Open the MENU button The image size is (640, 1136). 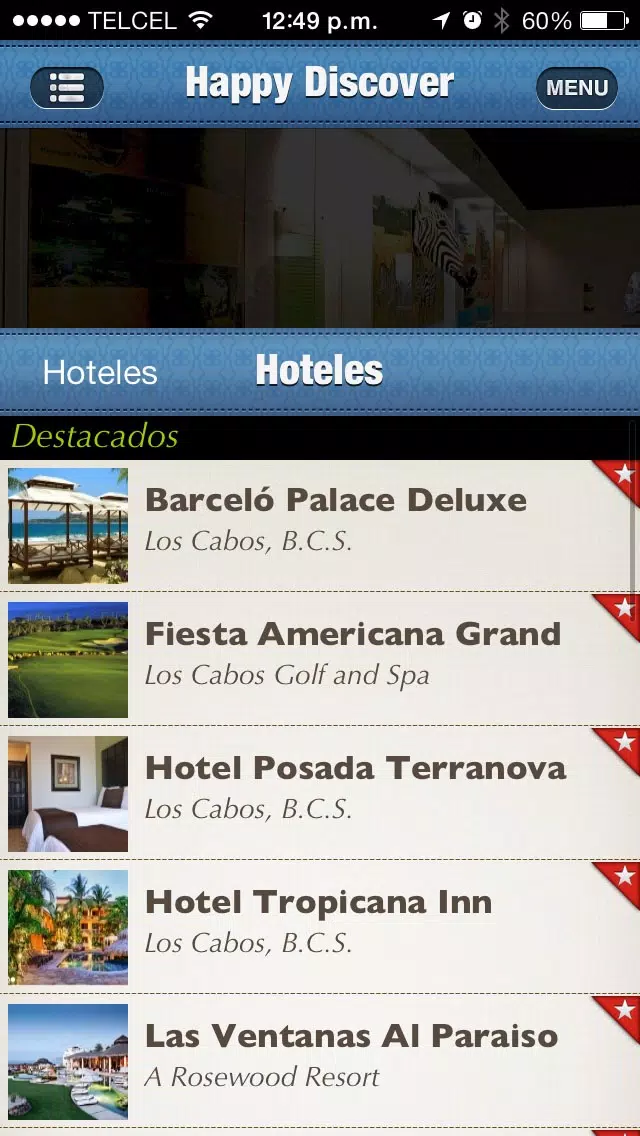click(577, 88)
